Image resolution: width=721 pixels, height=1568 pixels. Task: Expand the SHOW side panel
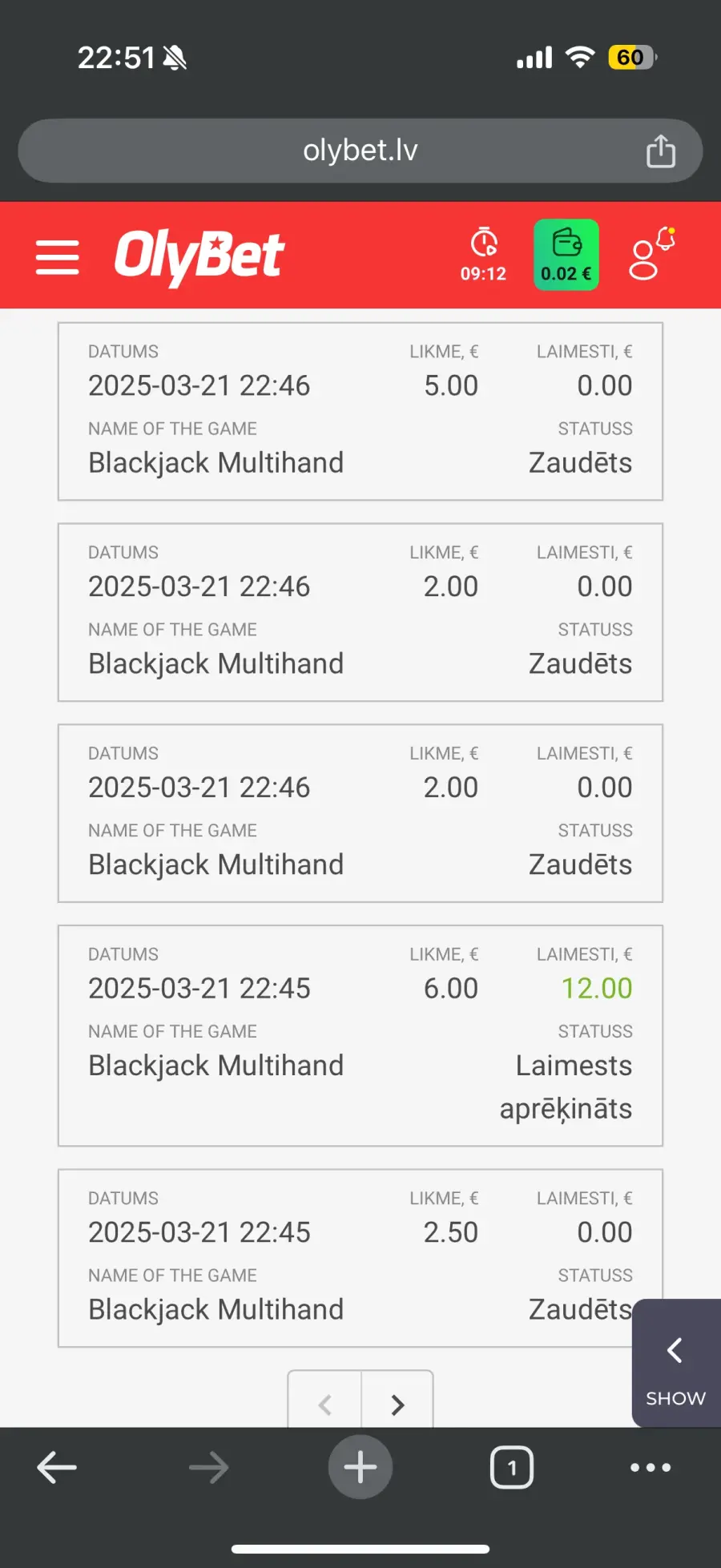click(x=675, y=1364)
